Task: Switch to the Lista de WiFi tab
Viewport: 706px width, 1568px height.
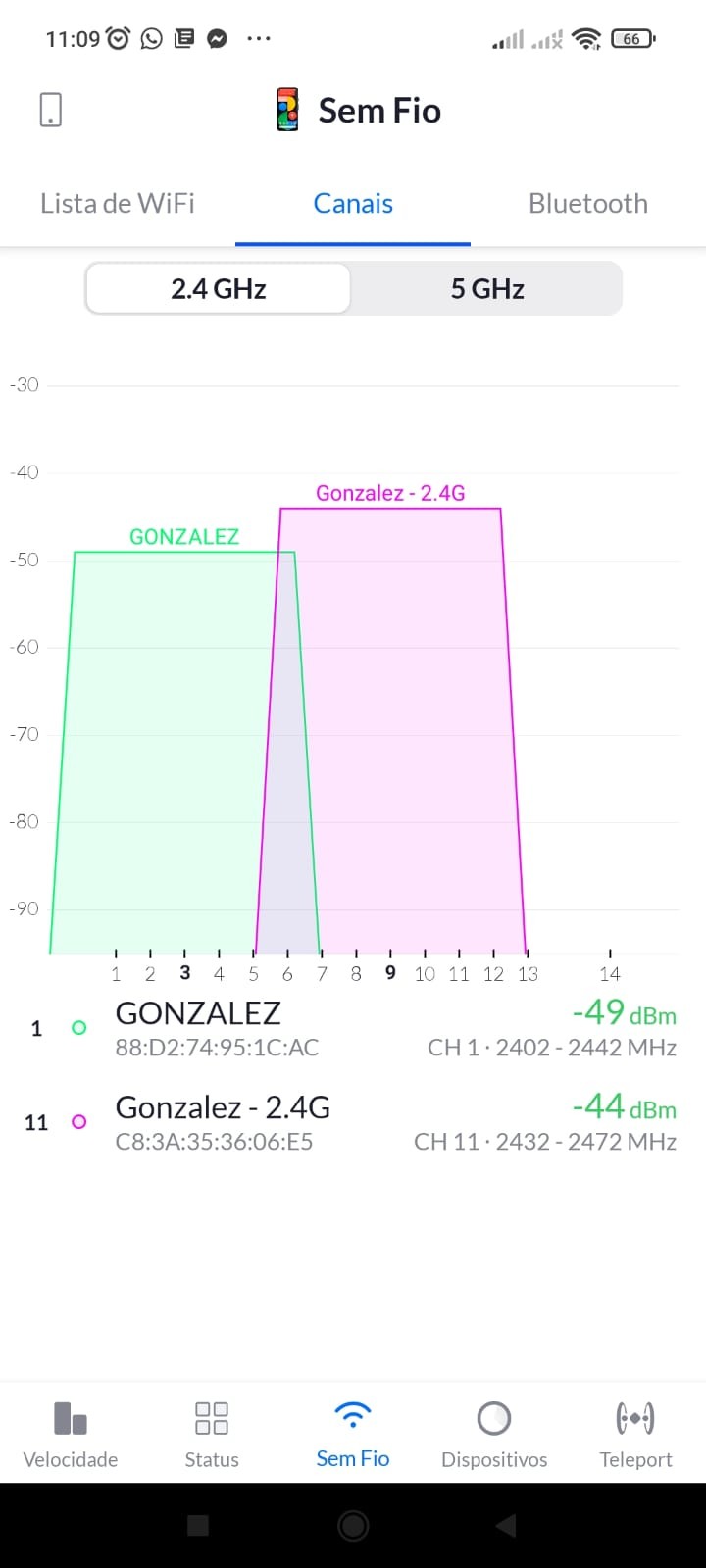Action: click(118, 204)
